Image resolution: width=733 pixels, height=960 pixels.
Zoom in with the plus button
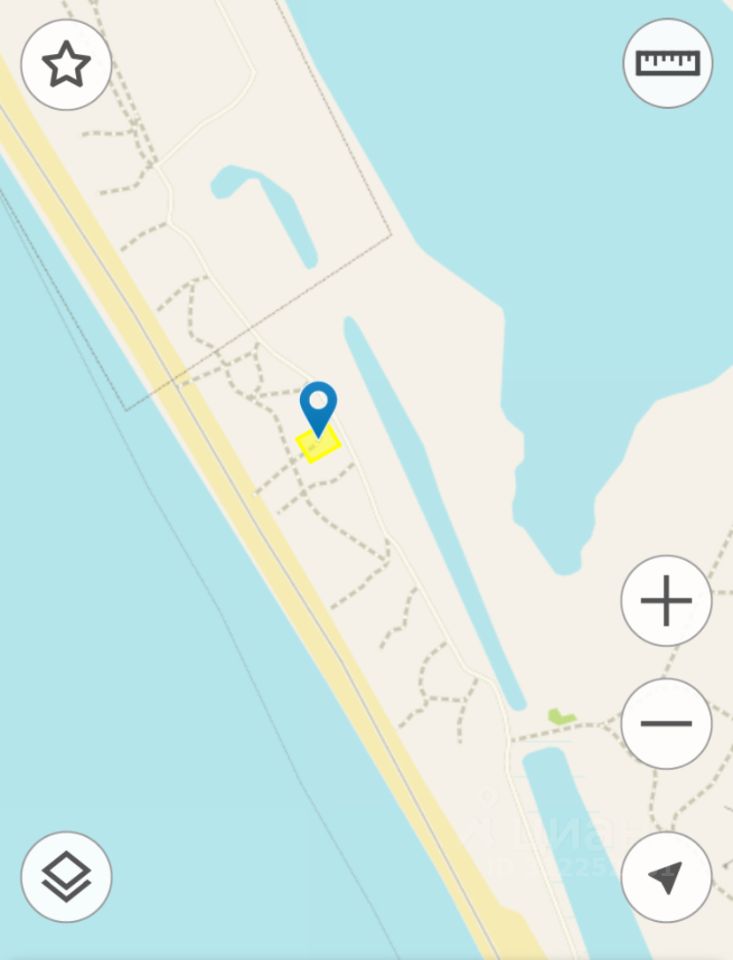tap(666, 602)
